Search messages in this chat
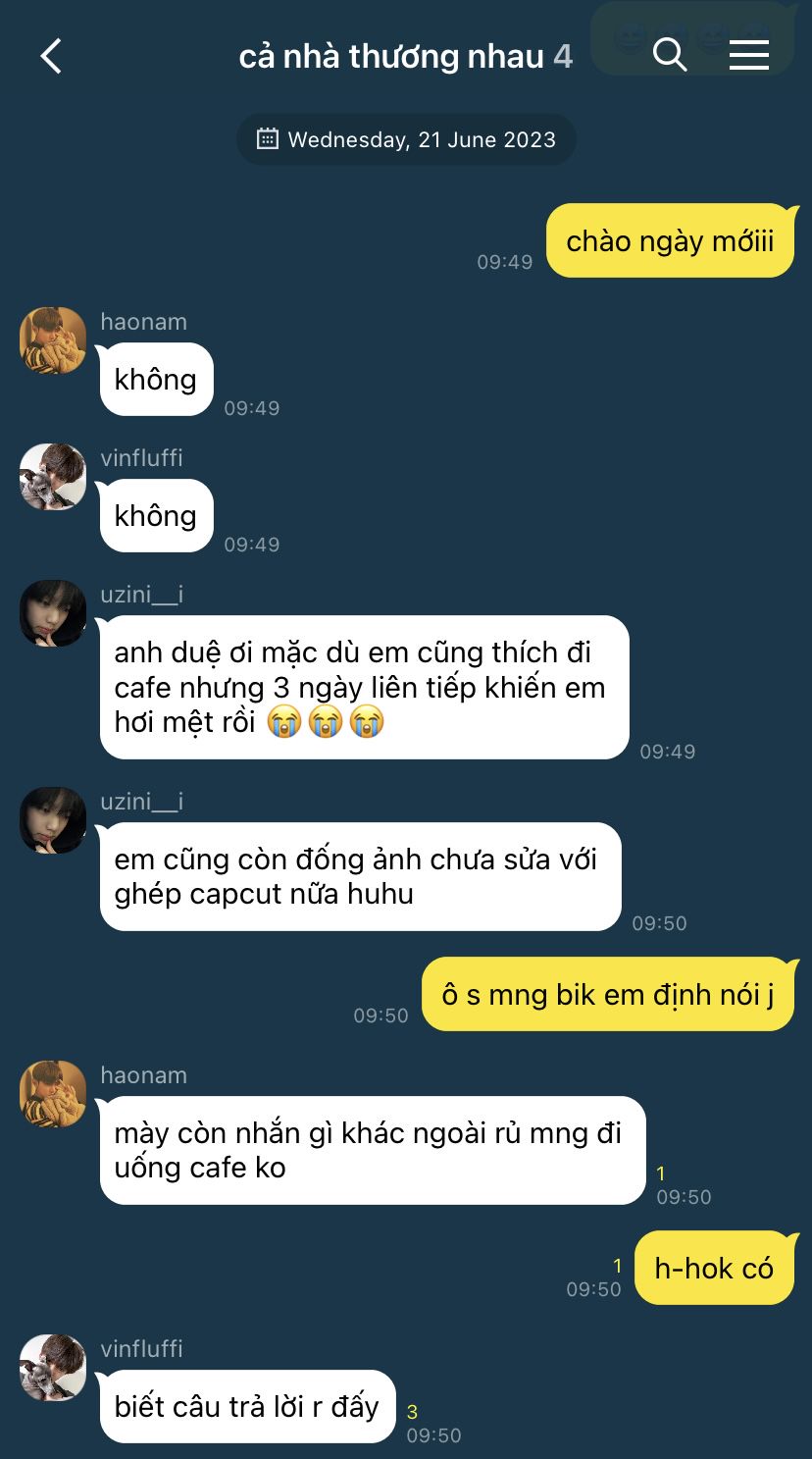The image size is (812, 1459). tap(670, 55)
